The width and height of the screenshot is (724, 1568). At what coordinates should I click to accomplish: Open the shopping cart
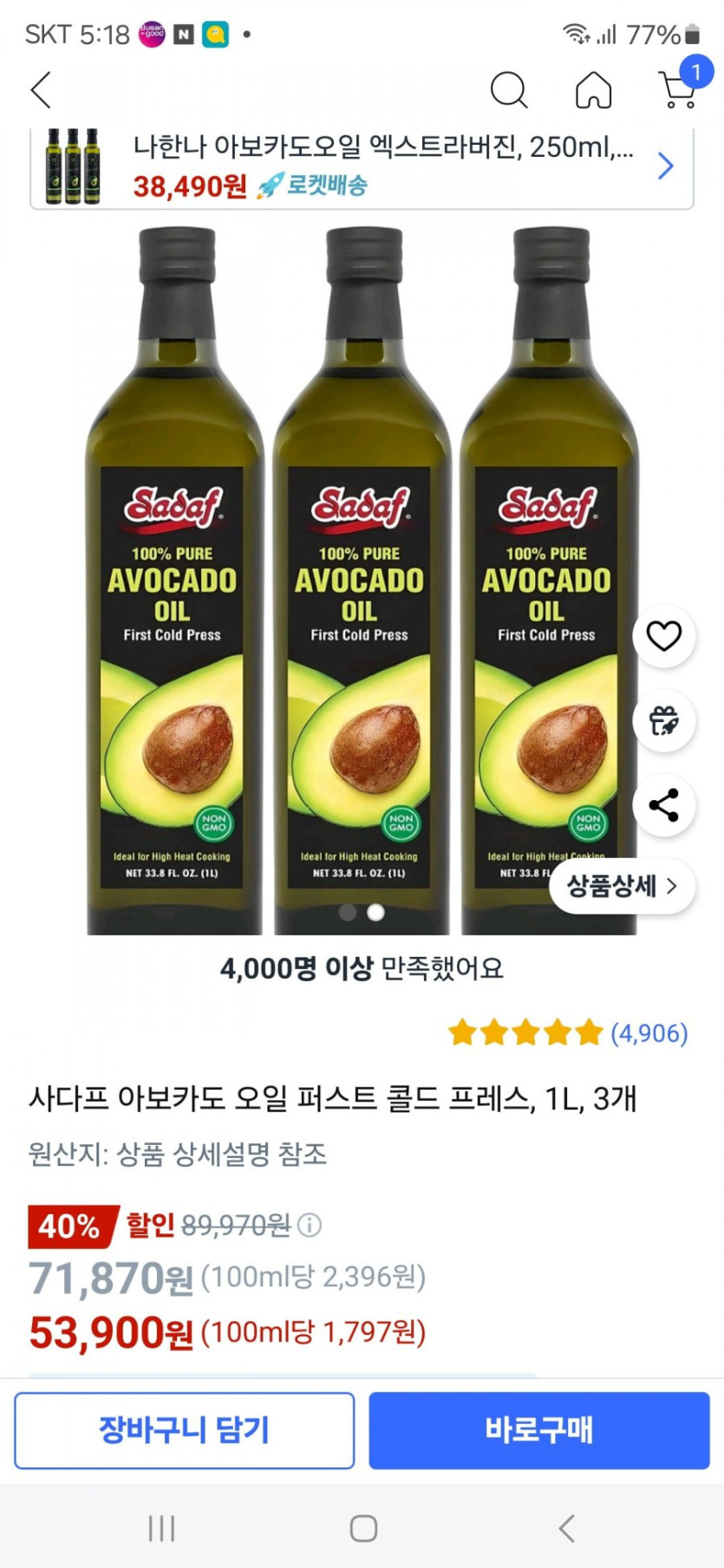(x=679, y=88)
